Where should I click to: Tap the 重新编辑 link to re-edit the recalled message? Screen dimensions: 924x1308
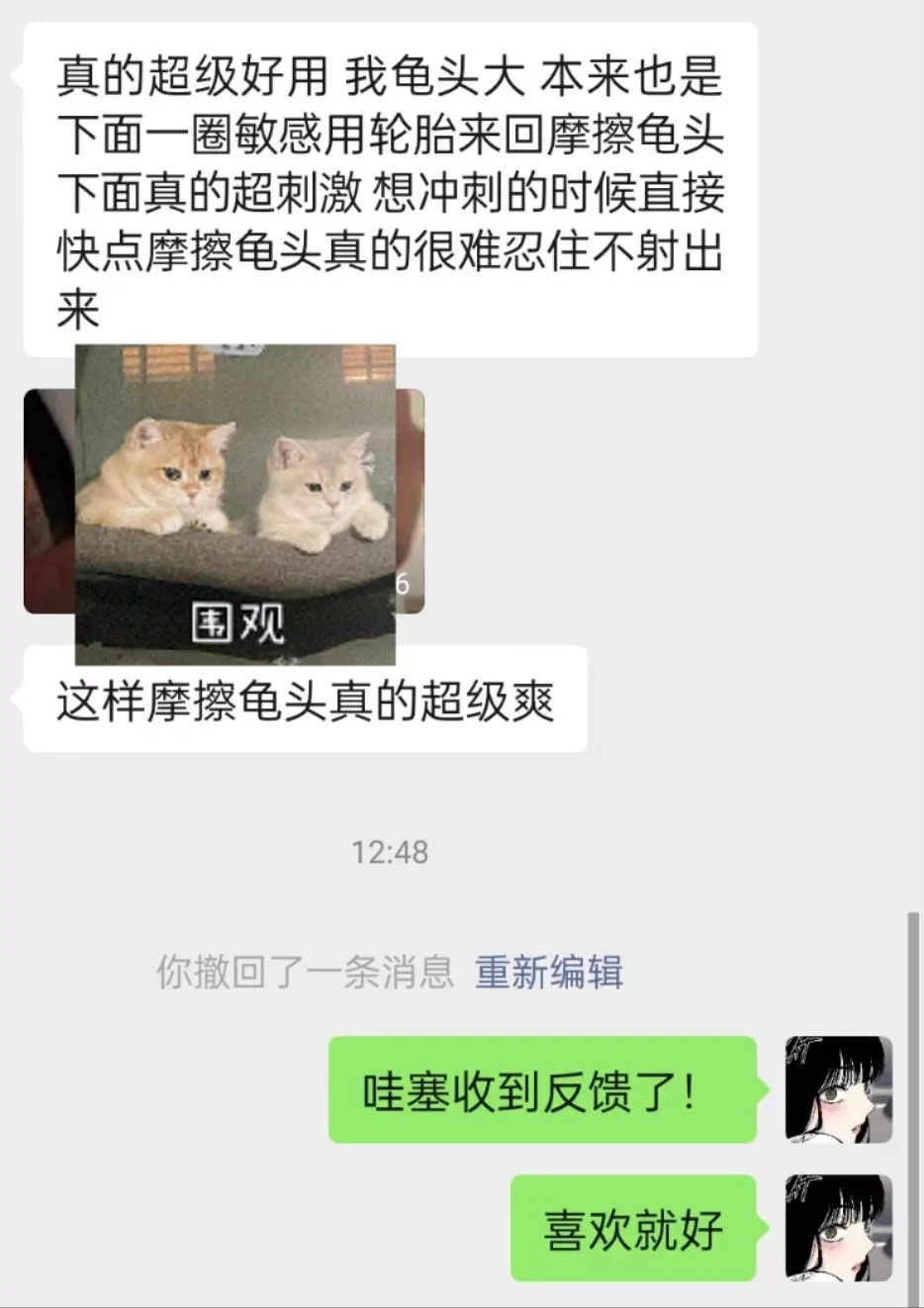[549, 973]
